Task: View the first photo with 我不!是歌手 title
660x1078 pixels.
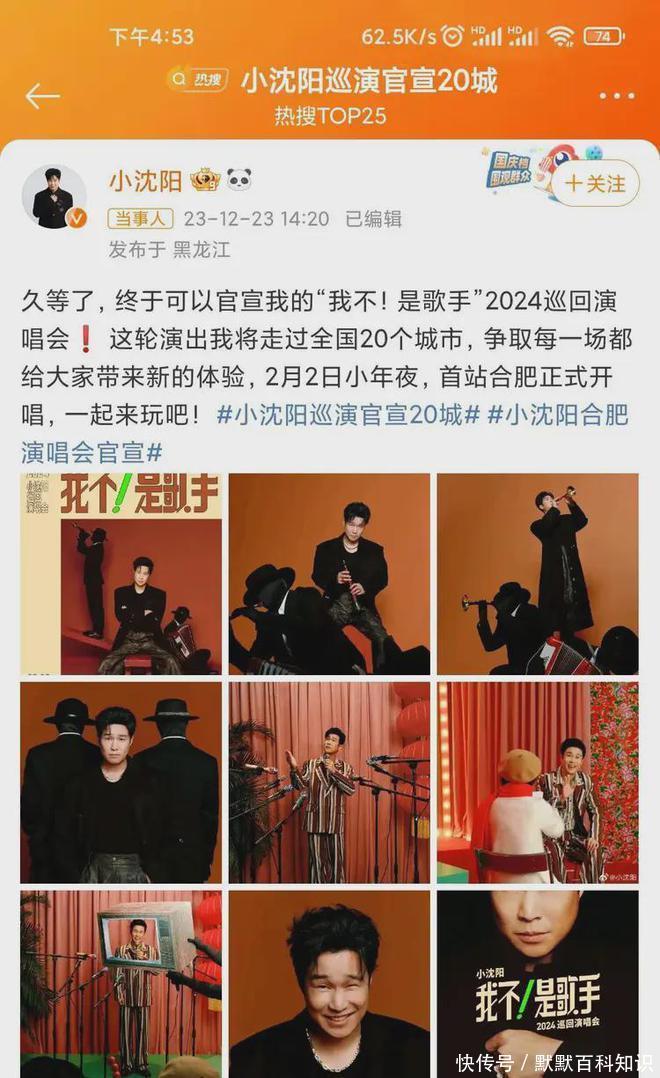Action: coord(121,573)
